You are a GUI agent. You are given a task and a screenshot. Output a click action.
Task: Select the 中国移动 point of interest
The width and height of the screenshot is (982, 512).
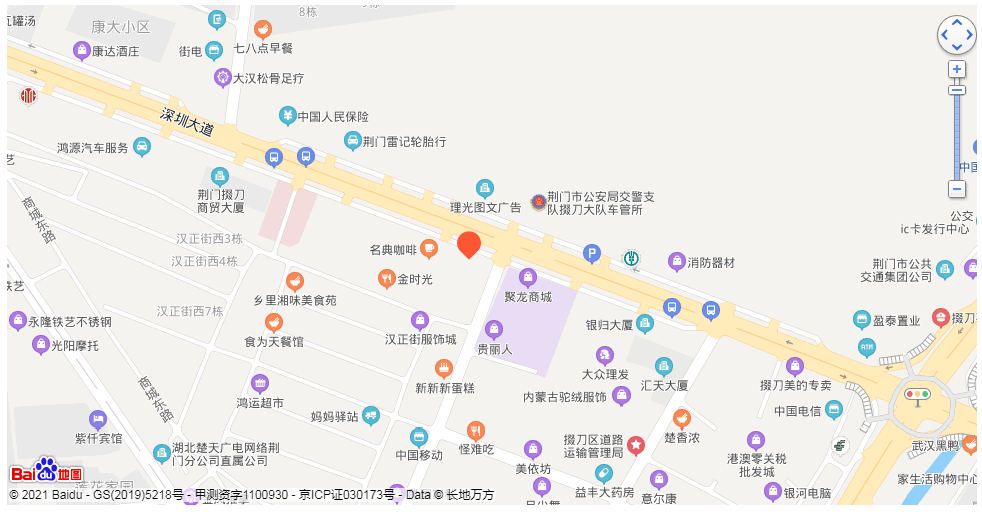[419, 437]
